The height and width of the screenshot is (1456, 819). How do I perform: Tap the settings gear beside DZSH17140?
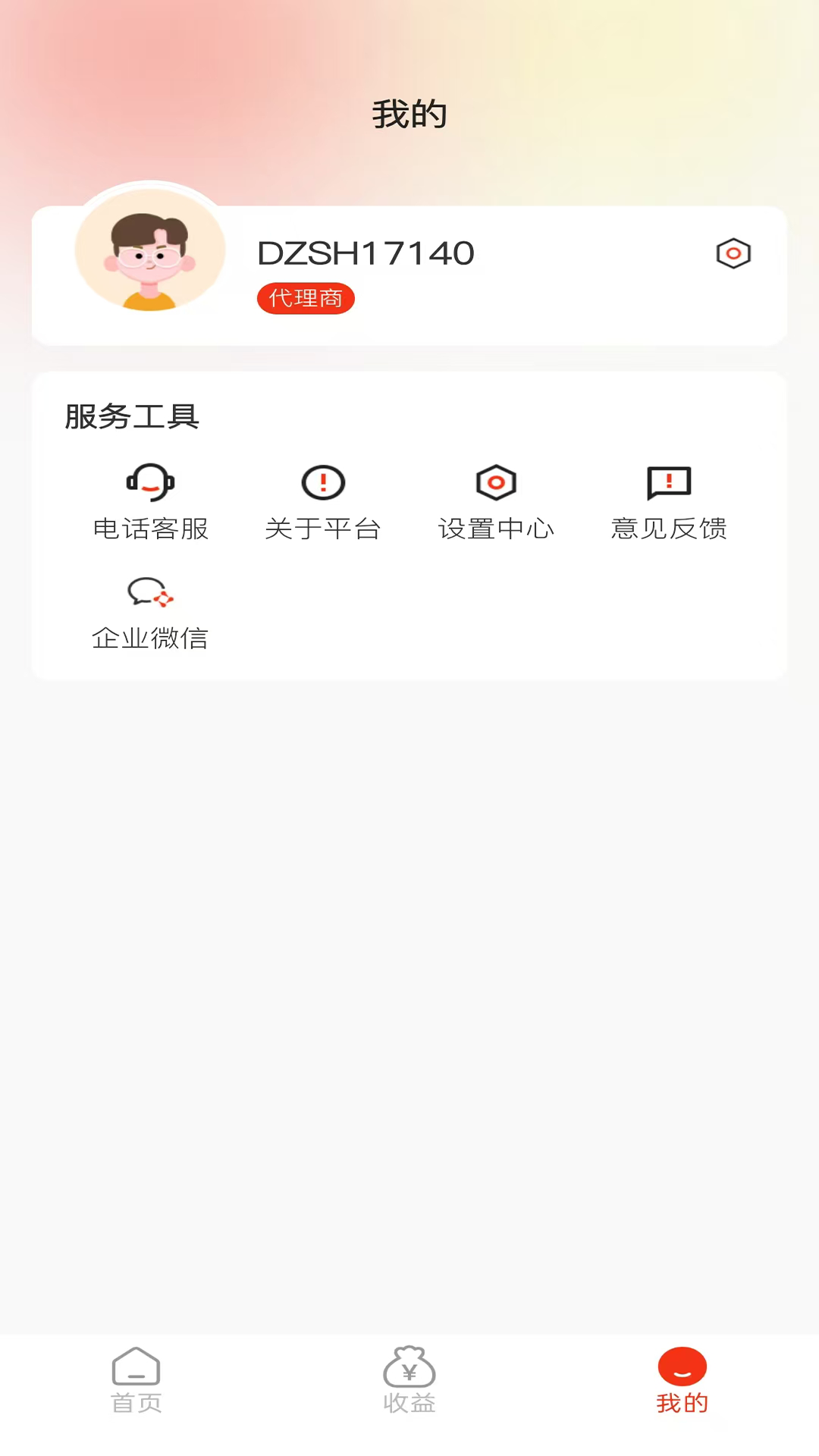click(733, 253)
